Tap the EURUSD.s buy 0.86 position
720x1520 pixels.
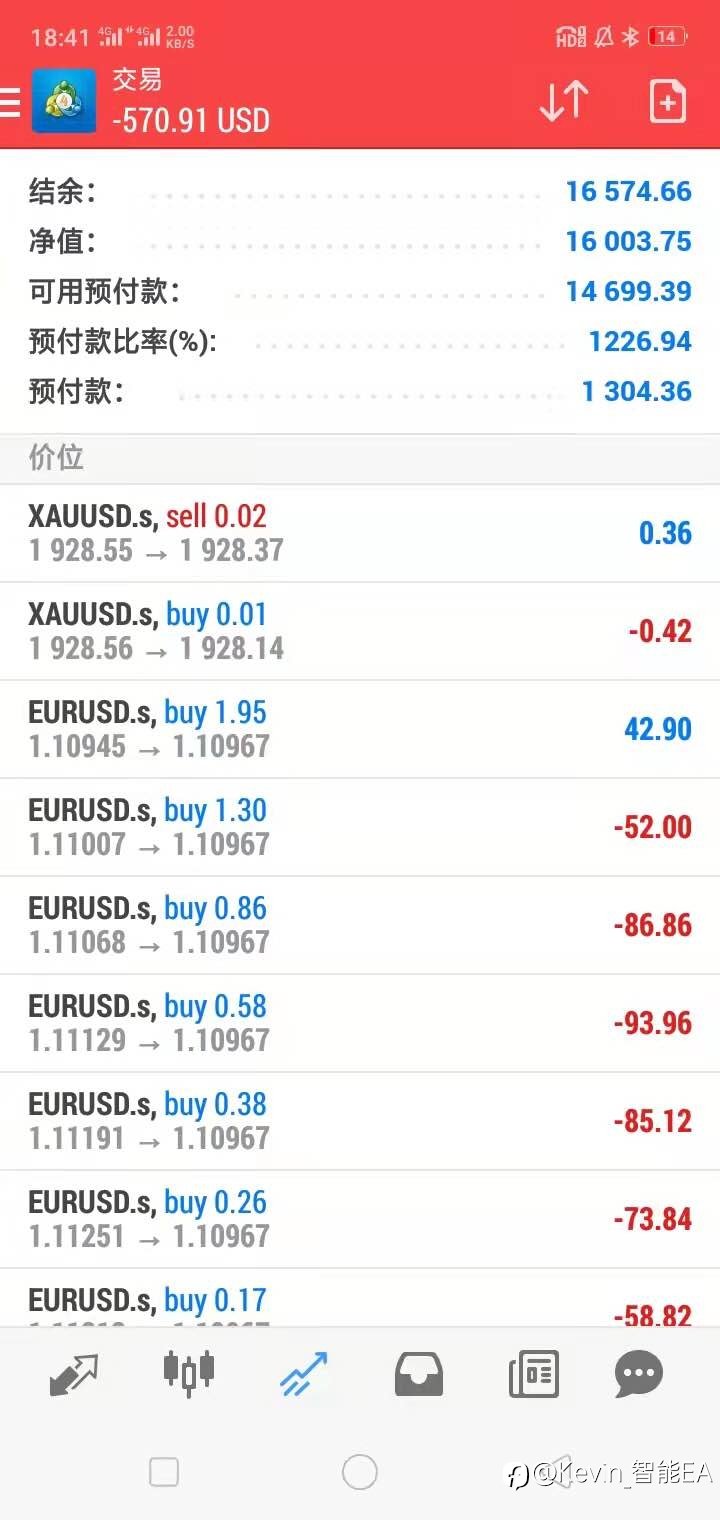coord(360,925)
